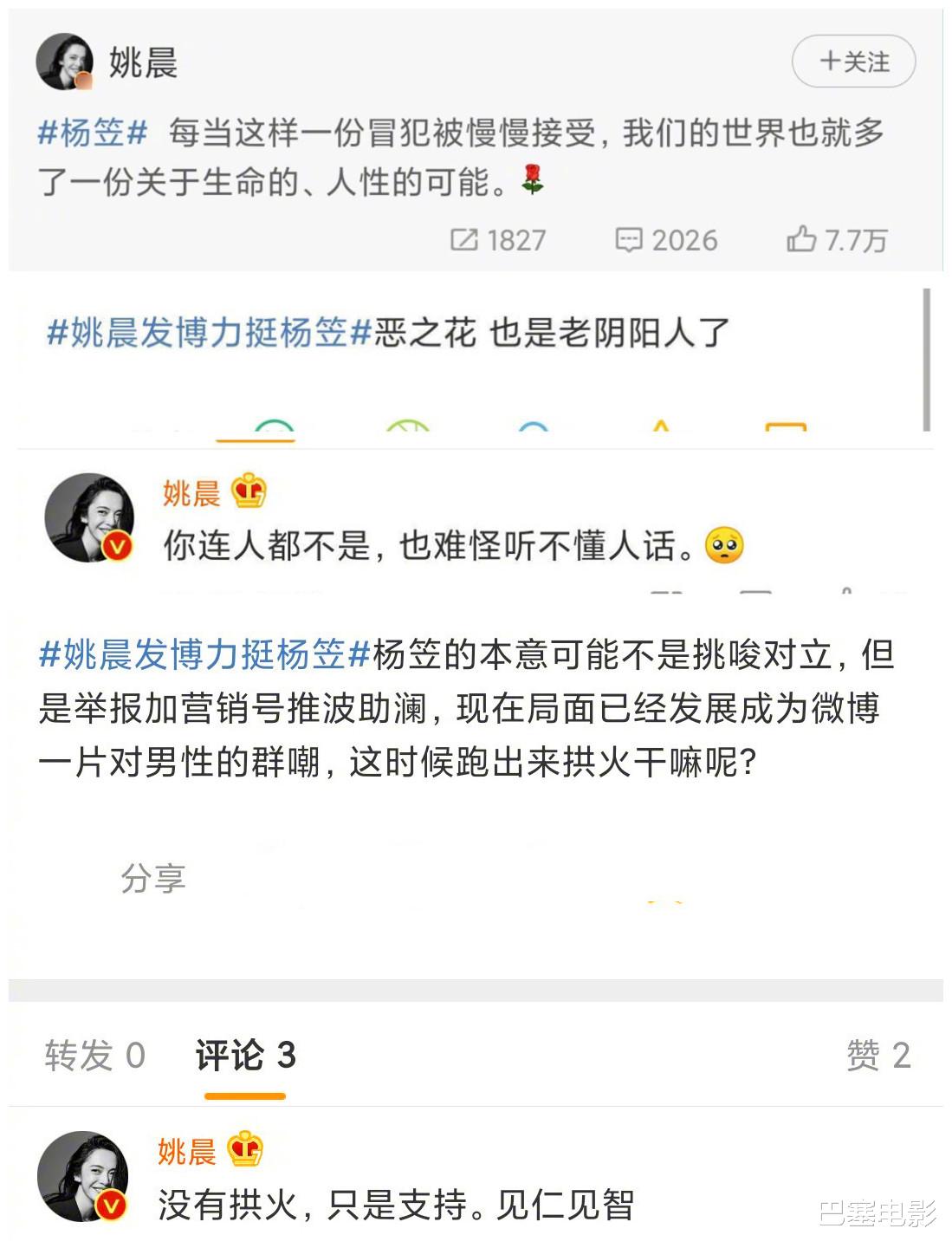This screenshot has height=1248, width=952.
Task: Tap the +关注 follow button
Action: [x=852, y=62]
